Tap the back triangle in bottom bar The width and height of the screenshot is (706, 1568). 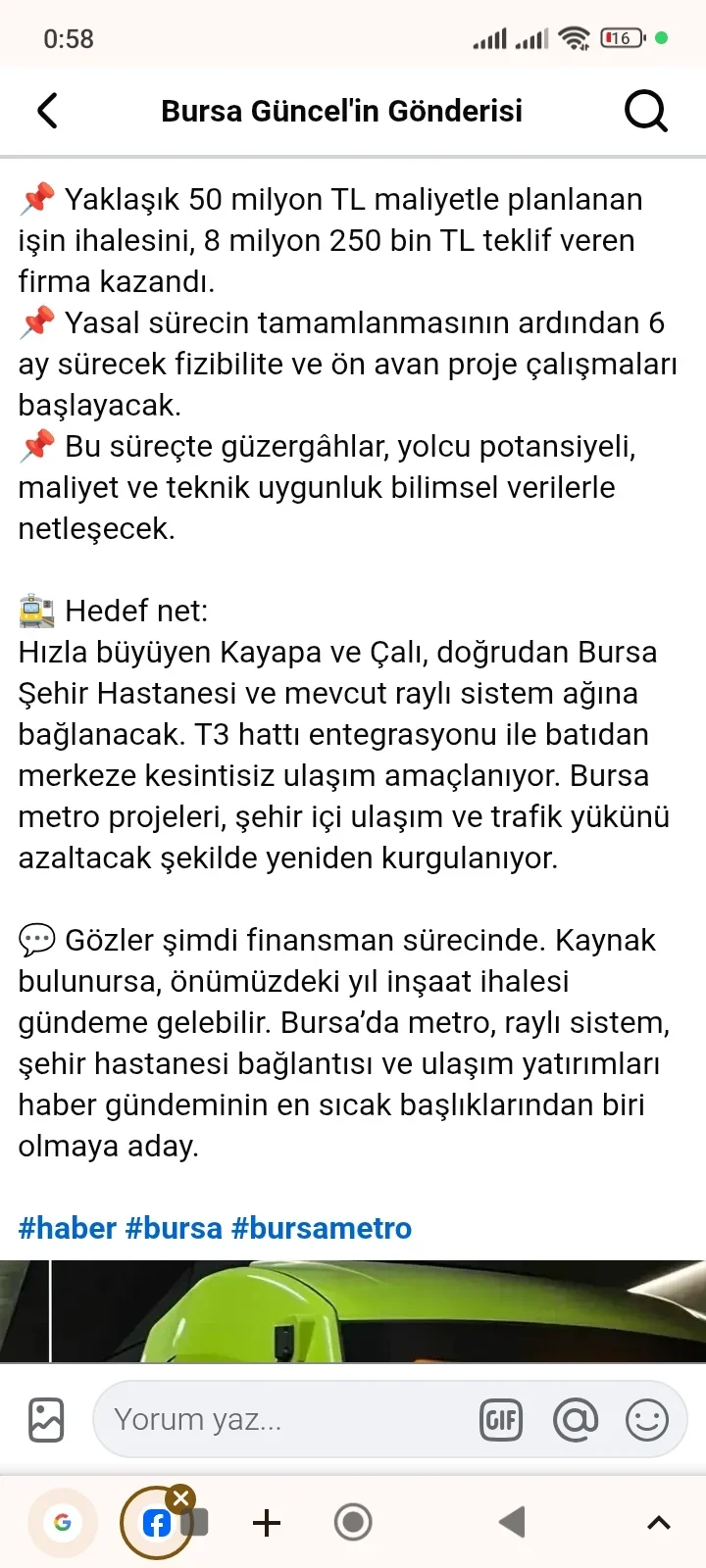pos(512,1522)
